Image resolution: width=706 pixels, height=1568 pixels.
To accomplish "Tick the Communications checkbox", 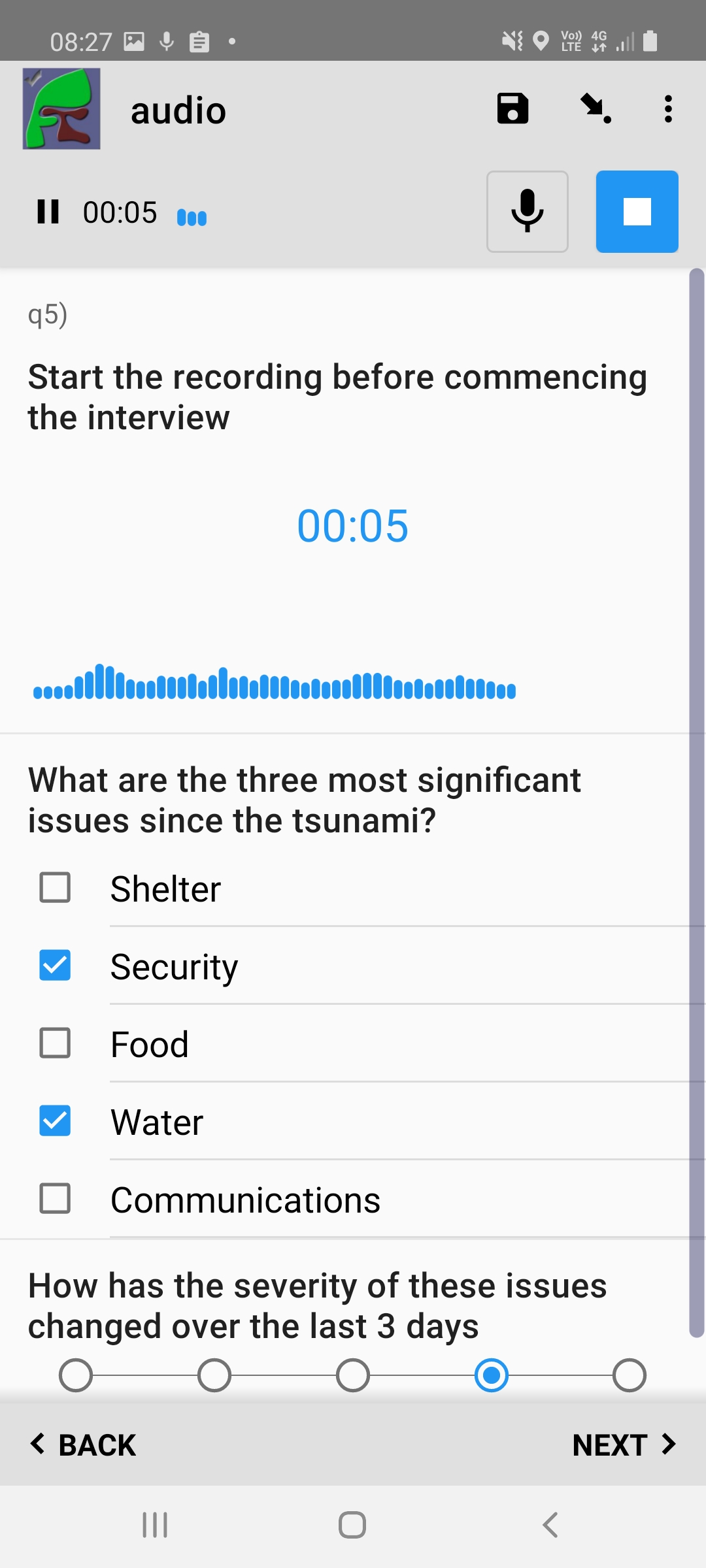I will 55,1199.
